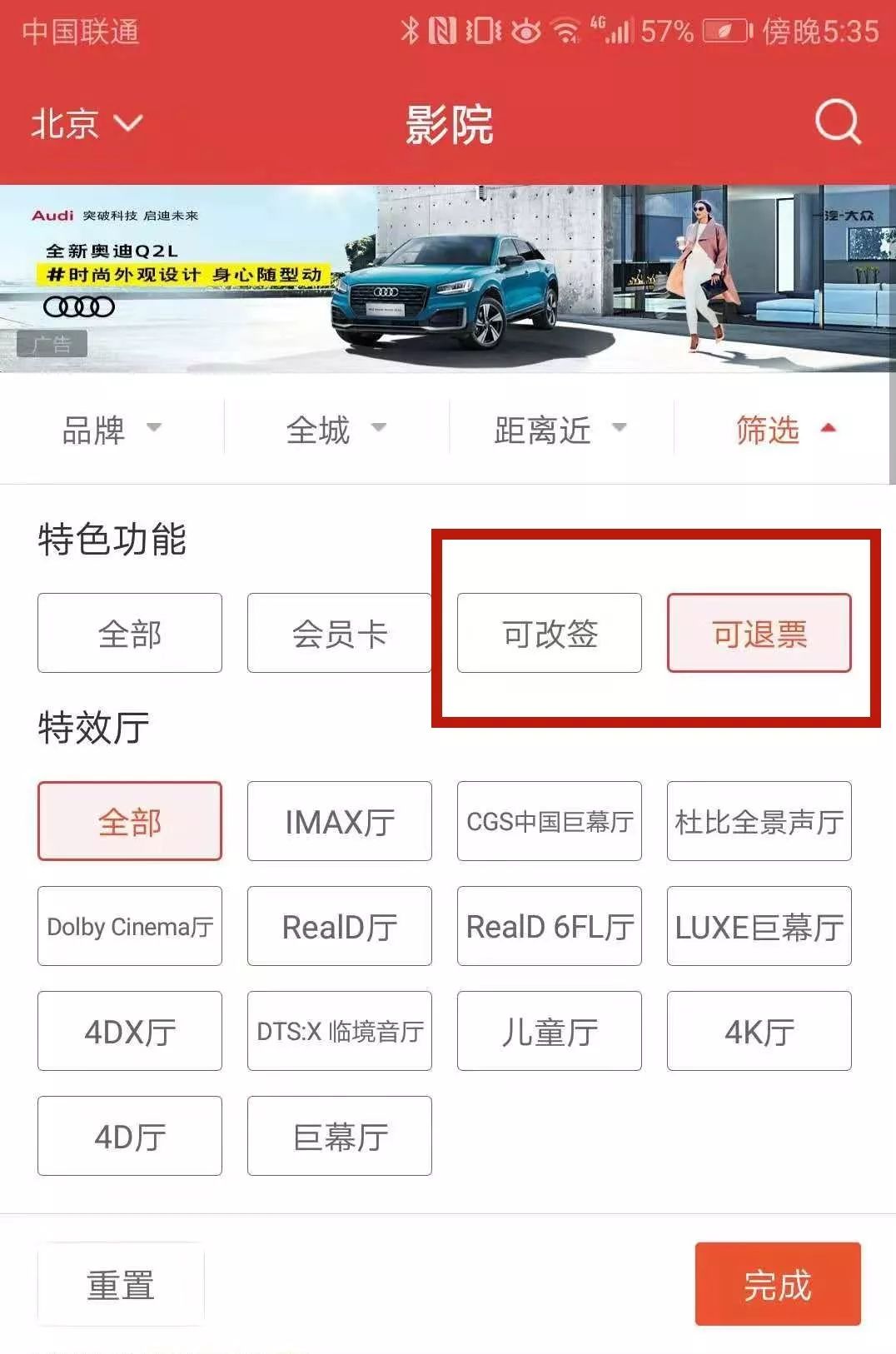Change the city from 北京
This screenshot has width=896, height=1354.
click(x=86, y=124)
